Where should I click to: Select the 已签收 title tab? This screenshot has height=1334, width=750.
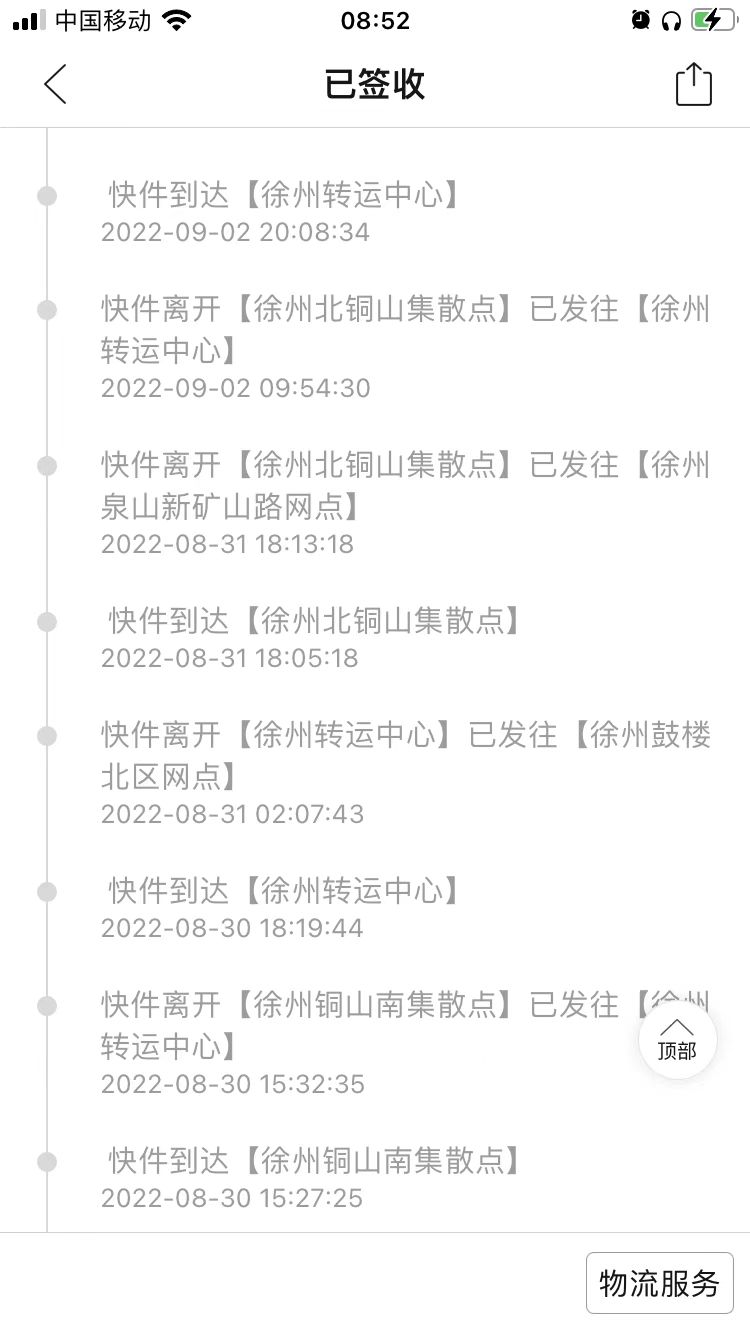click(375, 84)
